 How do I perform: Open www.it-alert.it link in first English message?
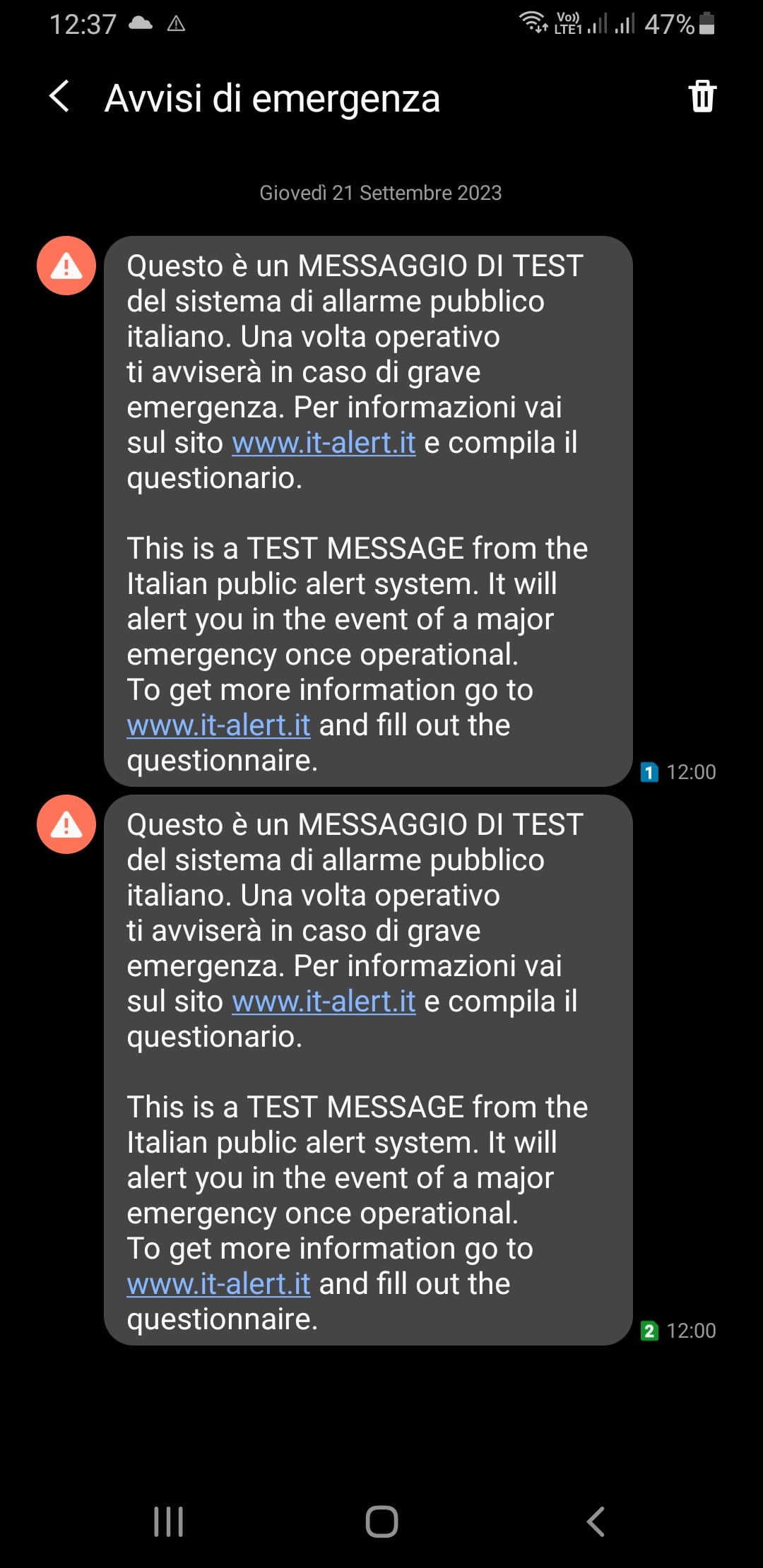point(218,726)
